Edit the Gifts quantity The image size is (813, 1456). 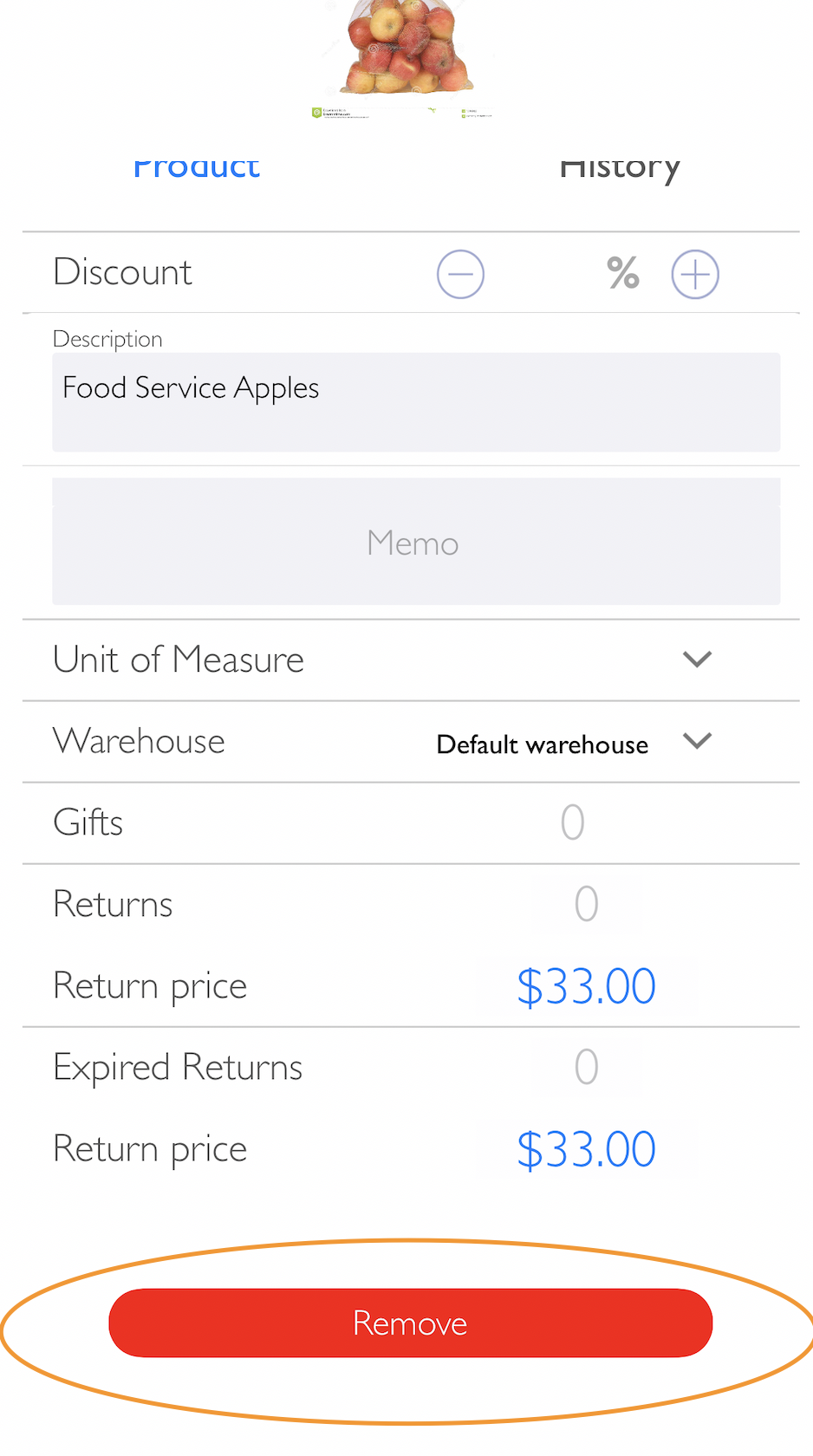coord(572,822)
